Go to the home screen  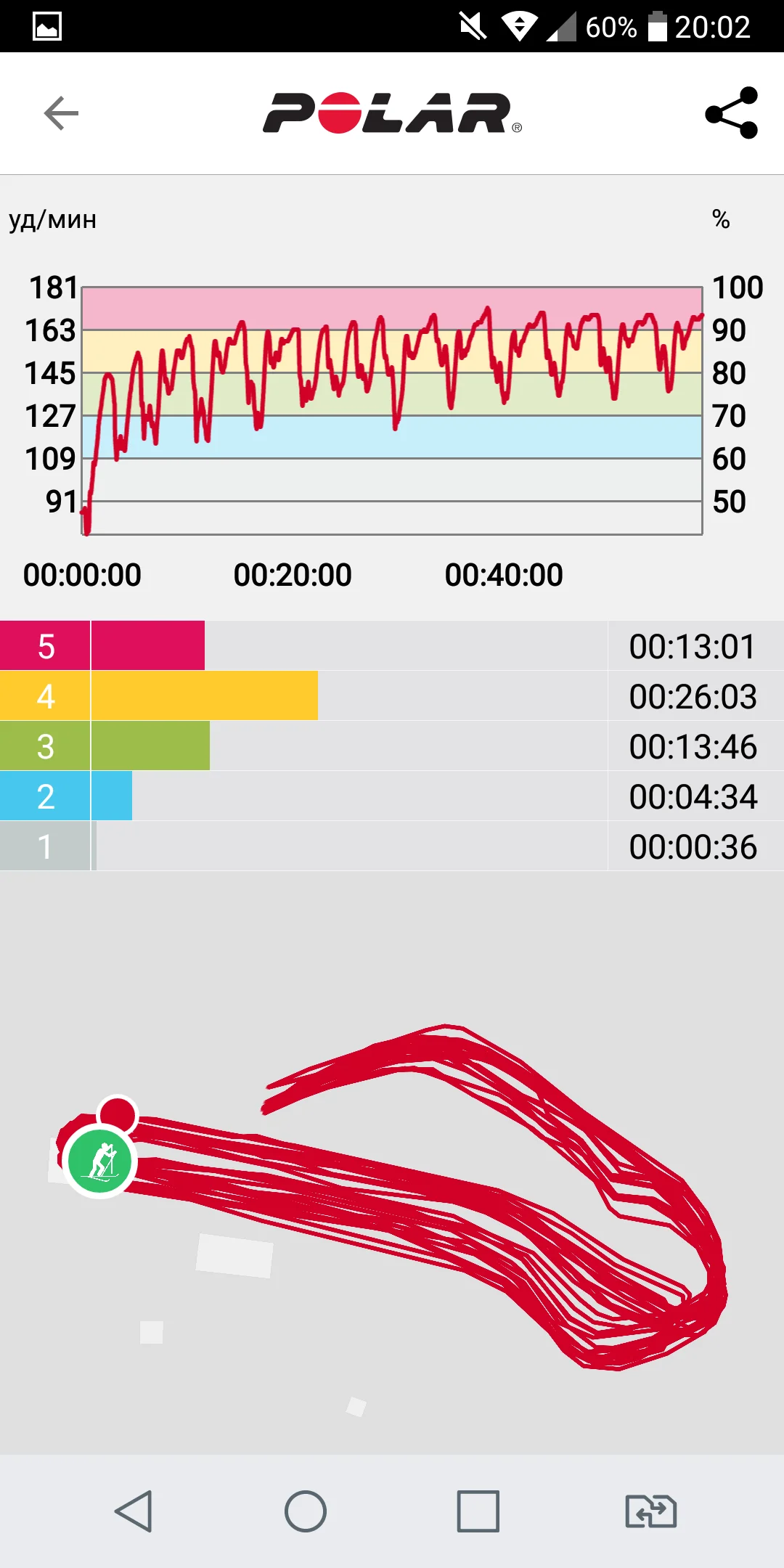click(306, 1511)
